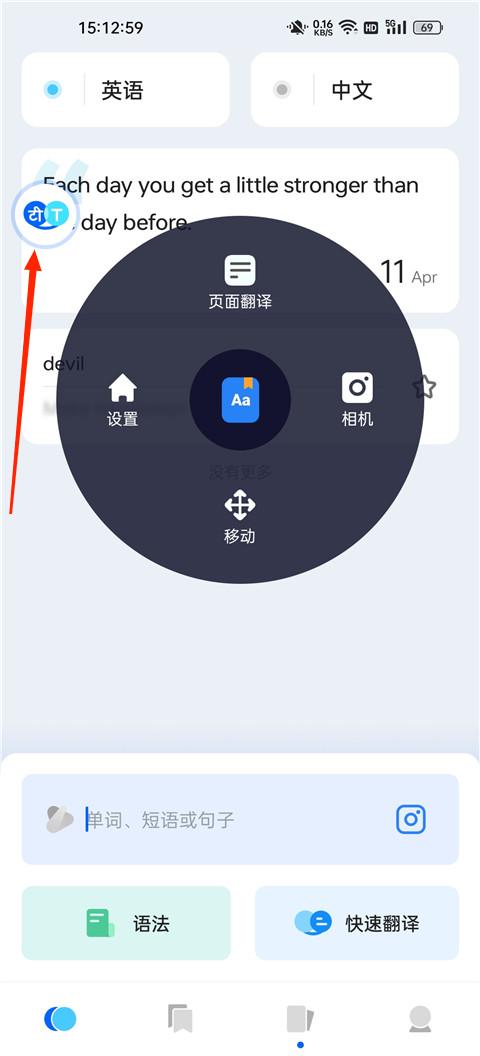Tap the floating translate bubble
This screenshot has height=1056, width=480.
pyautogui.click(x=42, y=215)
